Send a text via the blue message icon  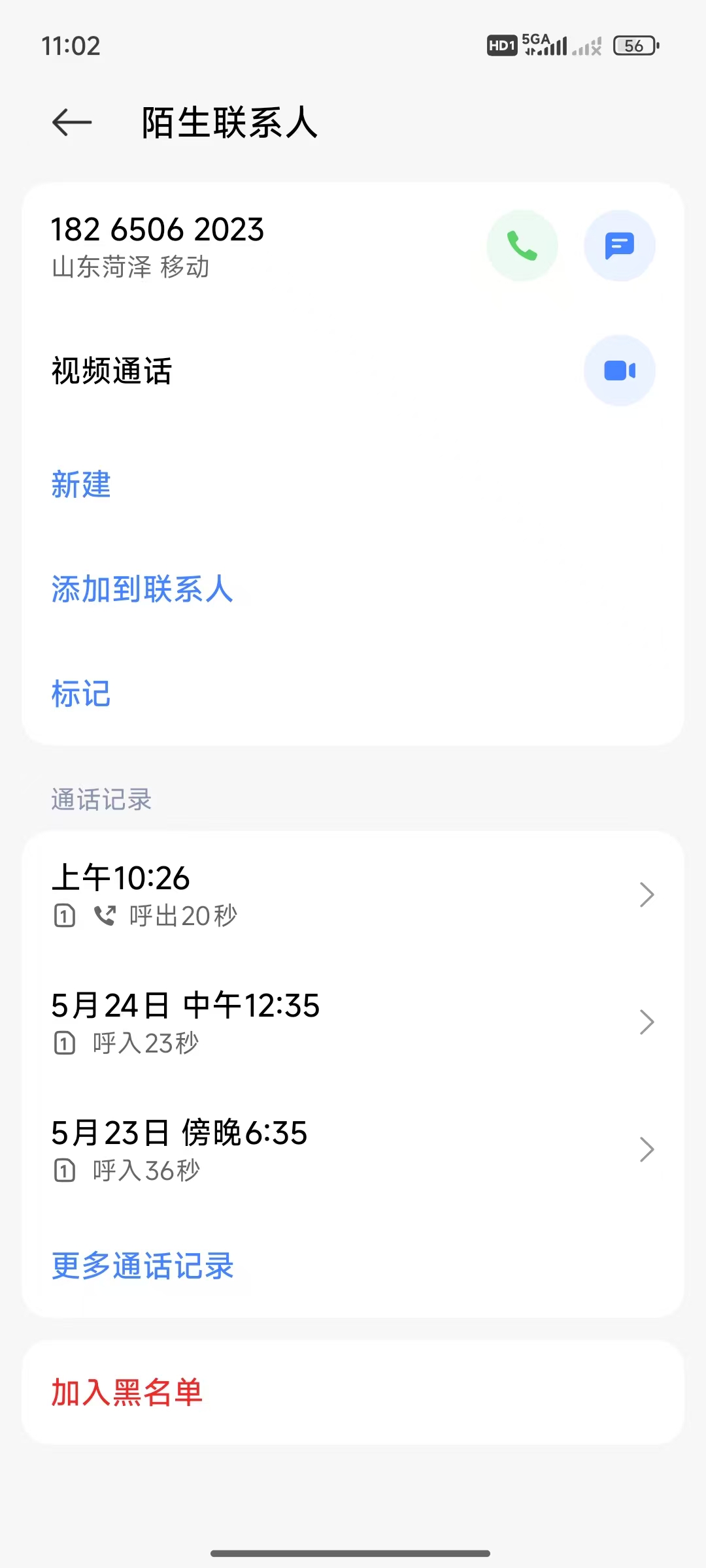click(620, 246)
